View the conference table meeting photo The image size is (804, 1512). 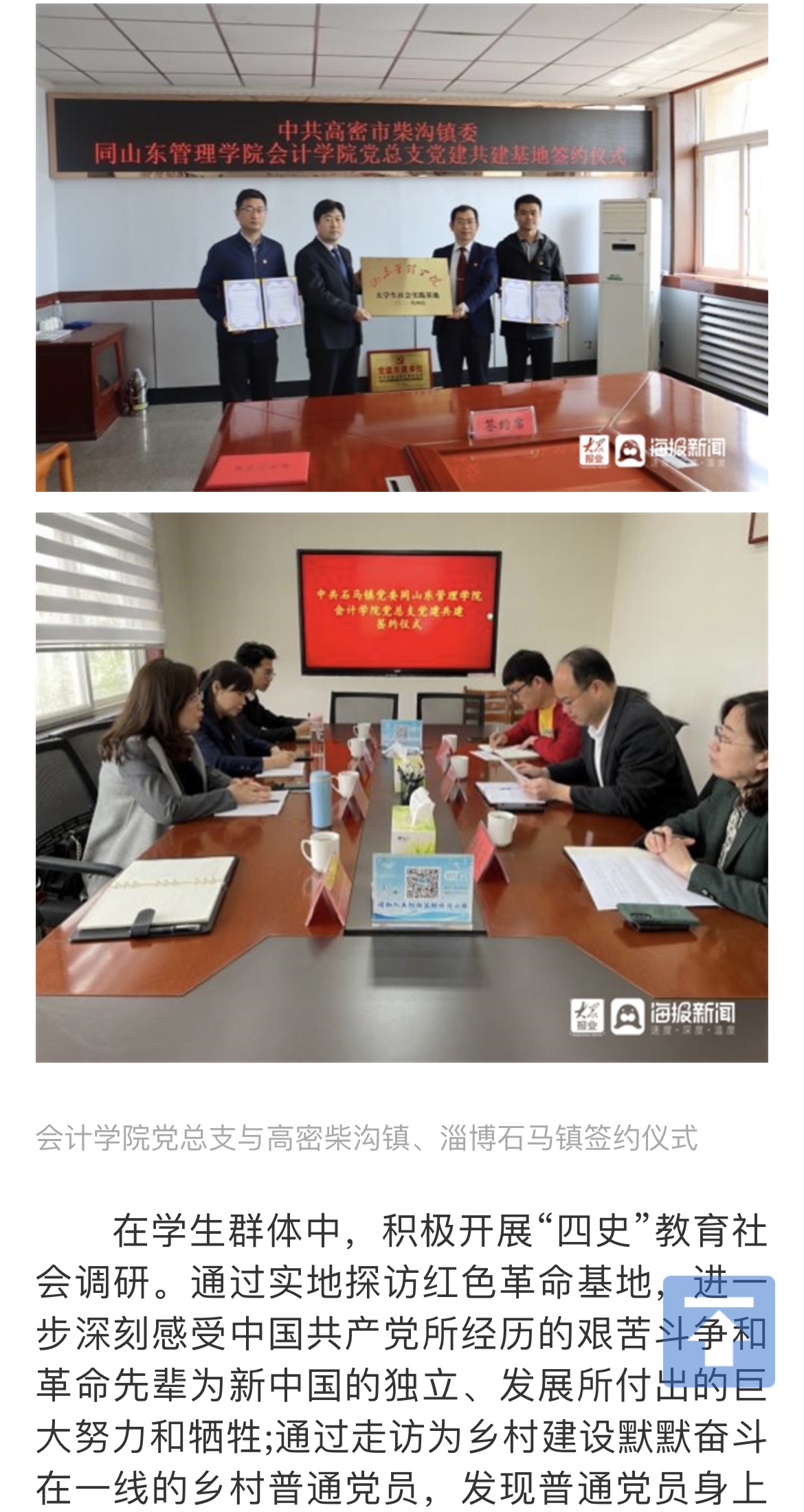[x=401, y=787]
